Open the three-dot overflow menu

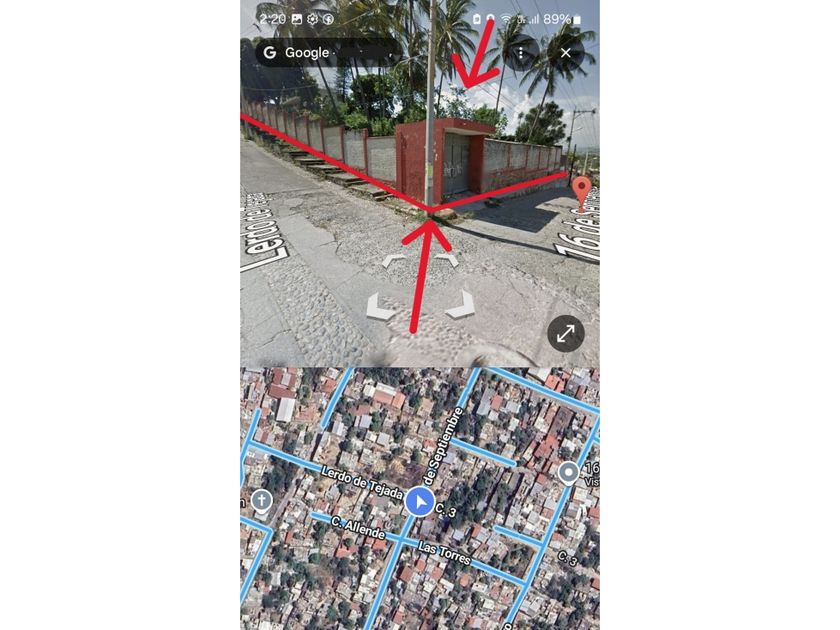point(521,52)
